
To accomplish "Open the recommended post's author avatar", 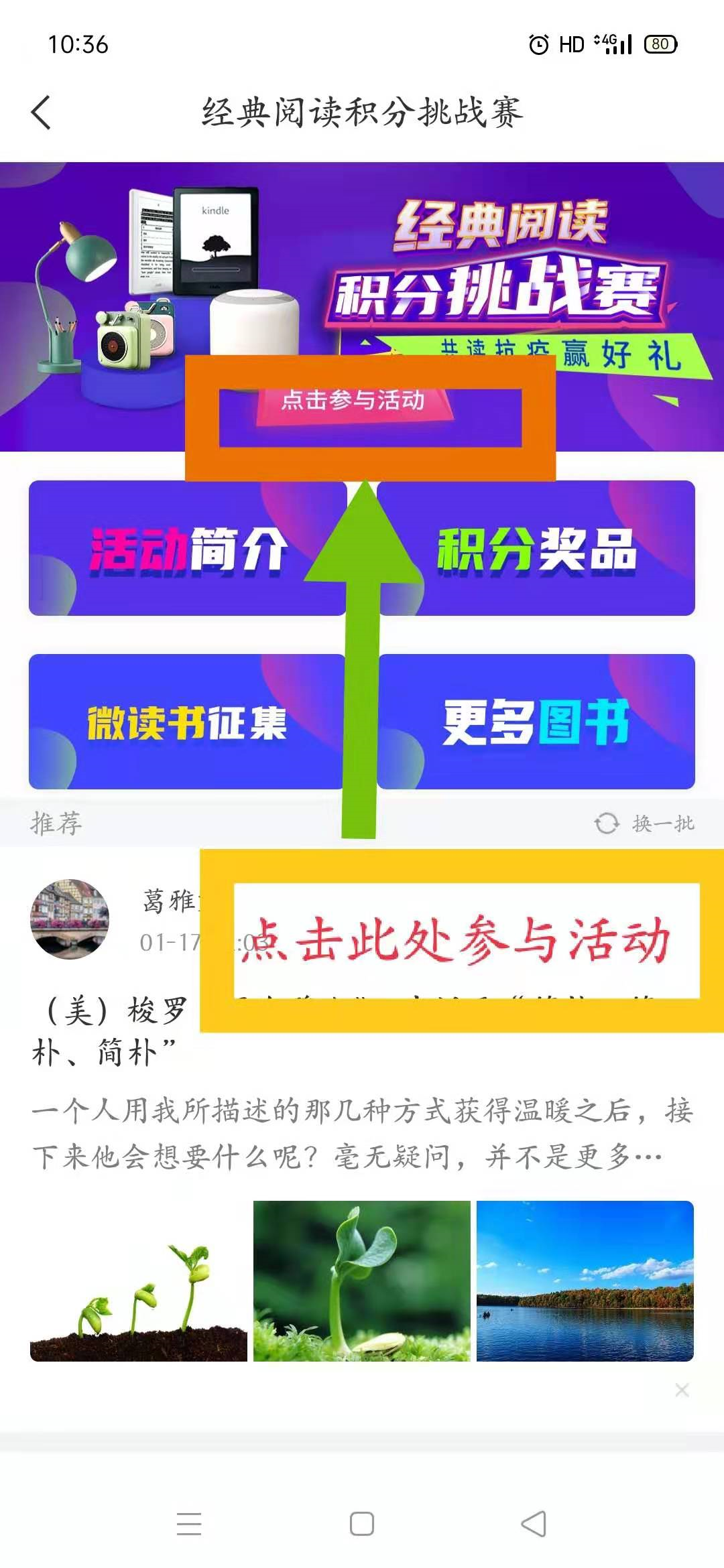I will 70,919.
